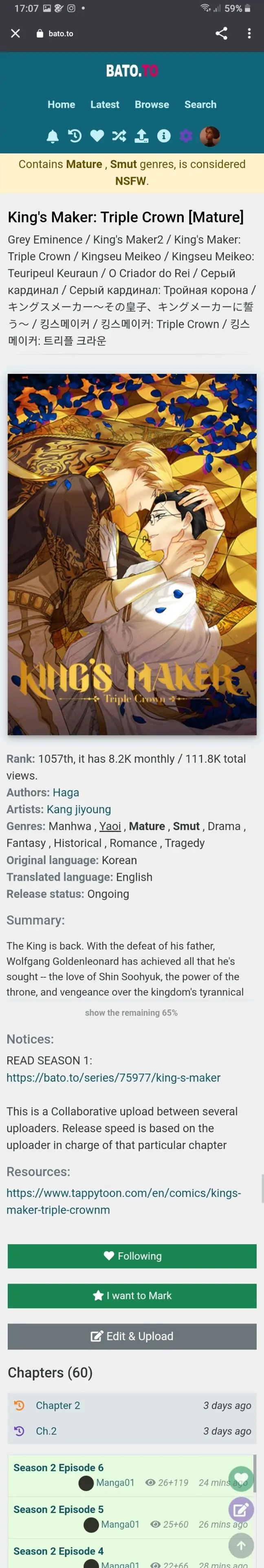Open the Latest releases page
This screenshot has height=1568, width=264.
coord(104,105)
